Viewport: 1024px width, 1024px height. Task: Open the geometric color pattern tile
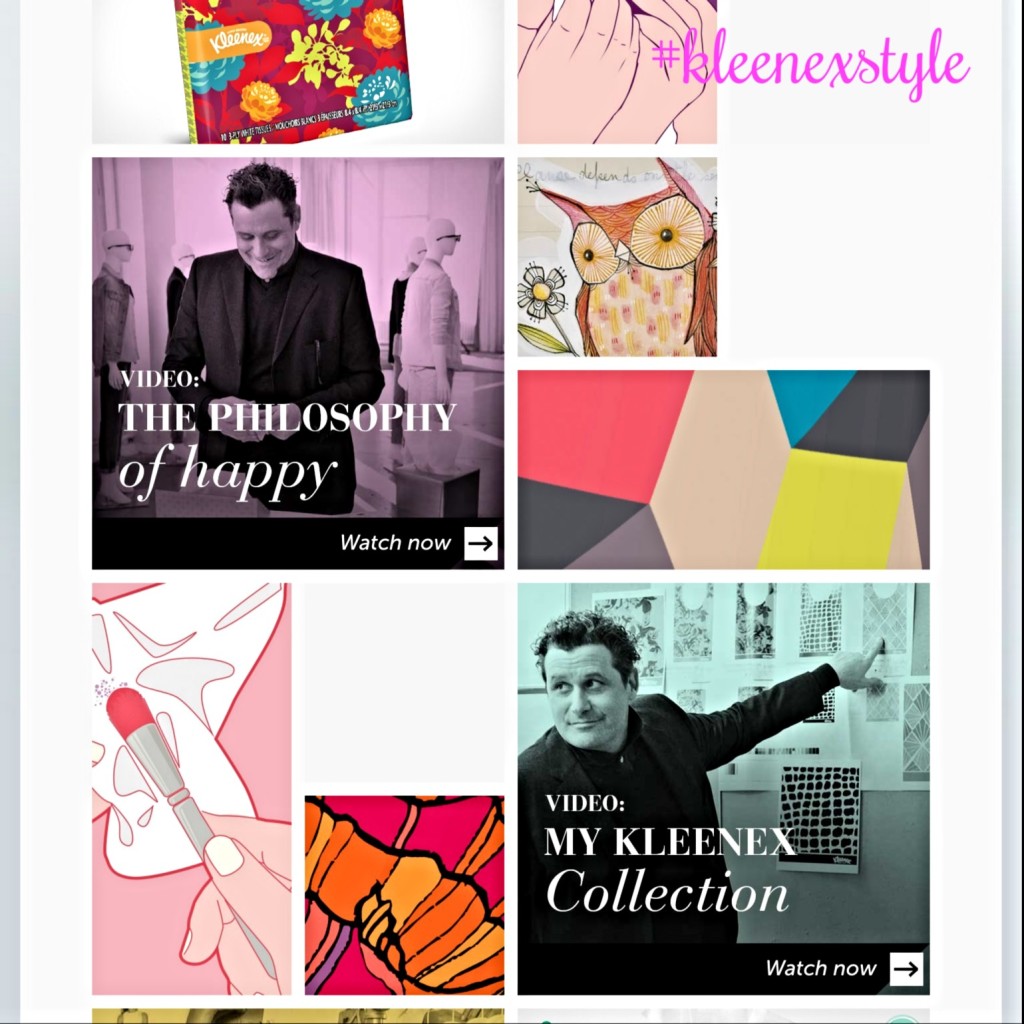pyautogui.click(x=723, y=469)
